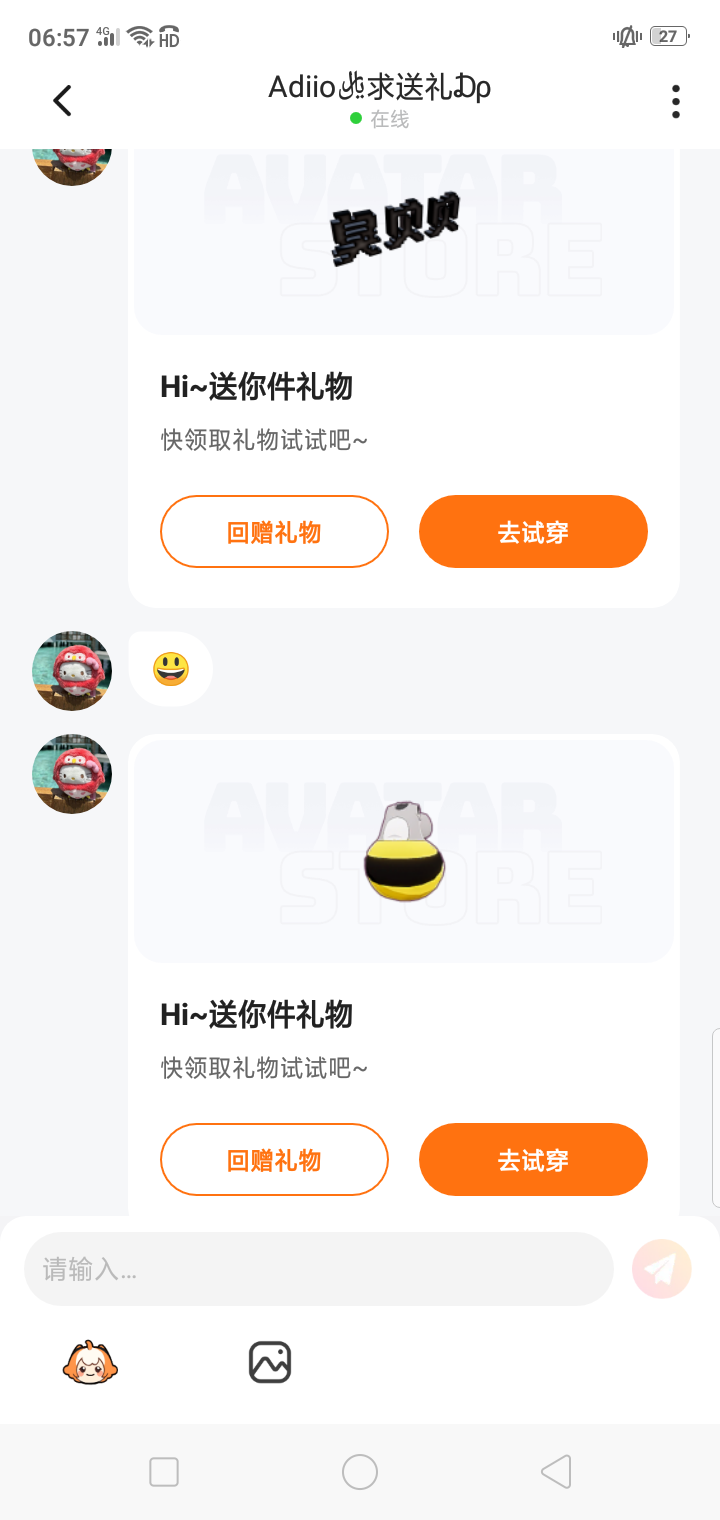Open the three-dot overflow menu
This screenshot has width=720, height=1520.
(676, 101)
